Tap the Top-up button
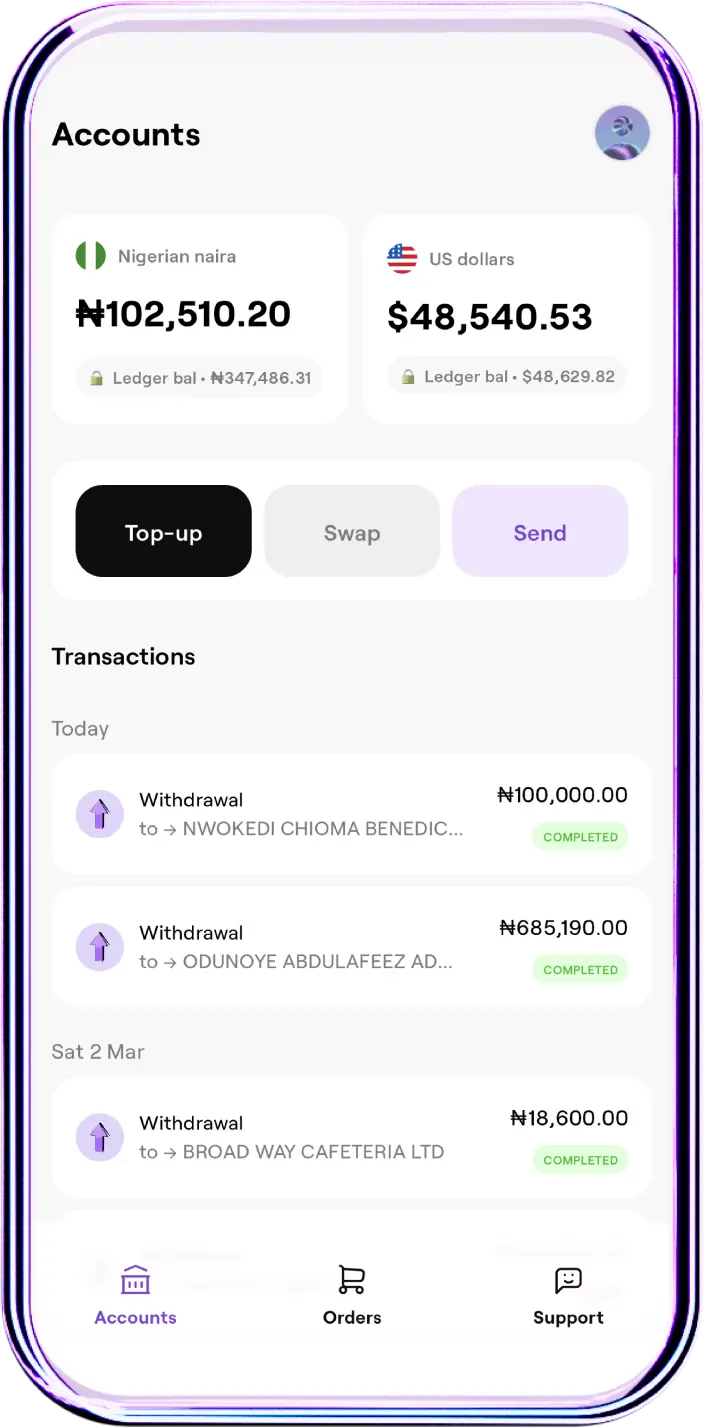Screen dimensions: 704x1428 pos(164,532)
